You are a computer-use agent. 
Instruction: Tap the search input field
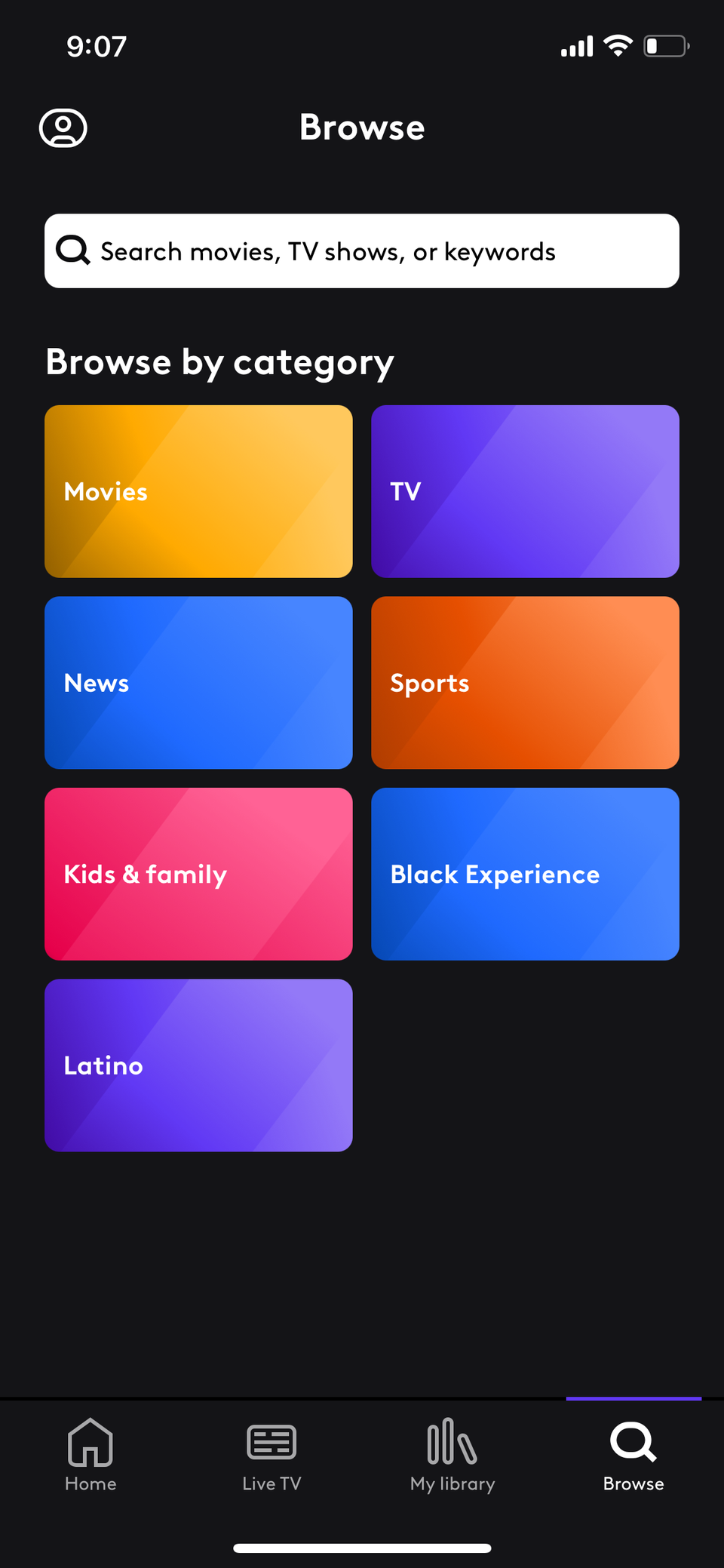[x=362, y=251]
